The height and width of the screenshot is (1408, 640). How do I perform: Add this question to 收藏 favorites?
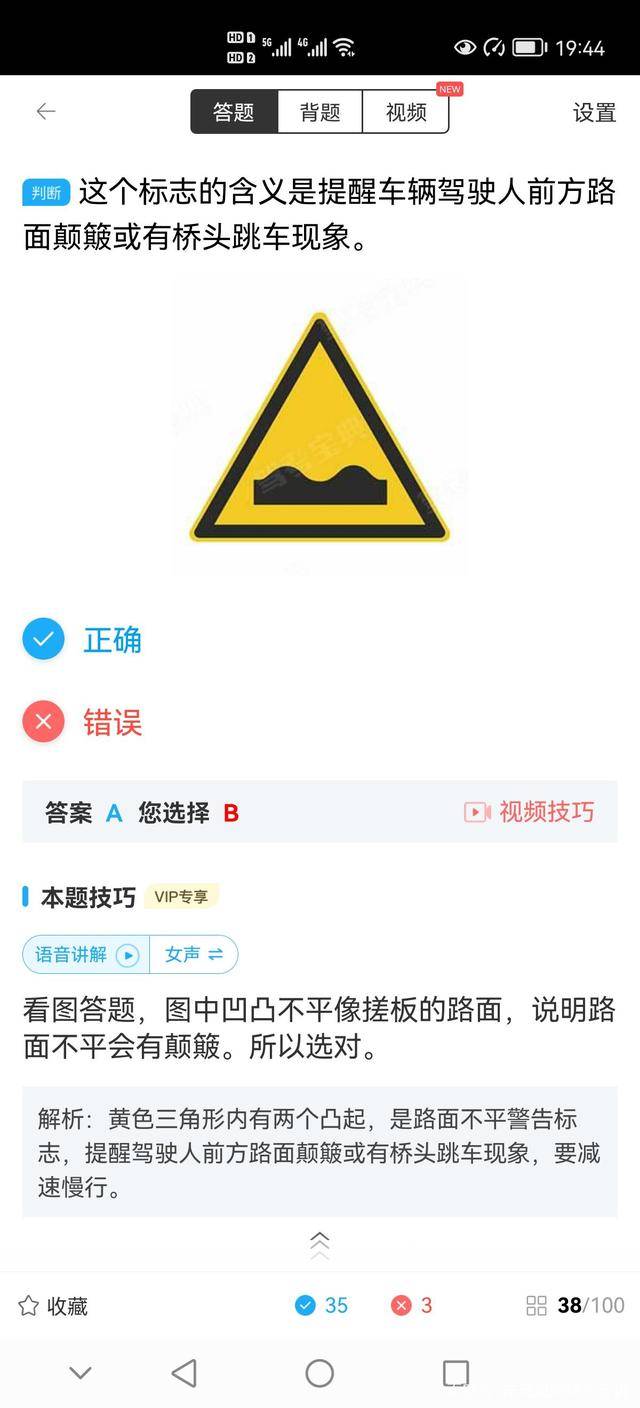54,1306
